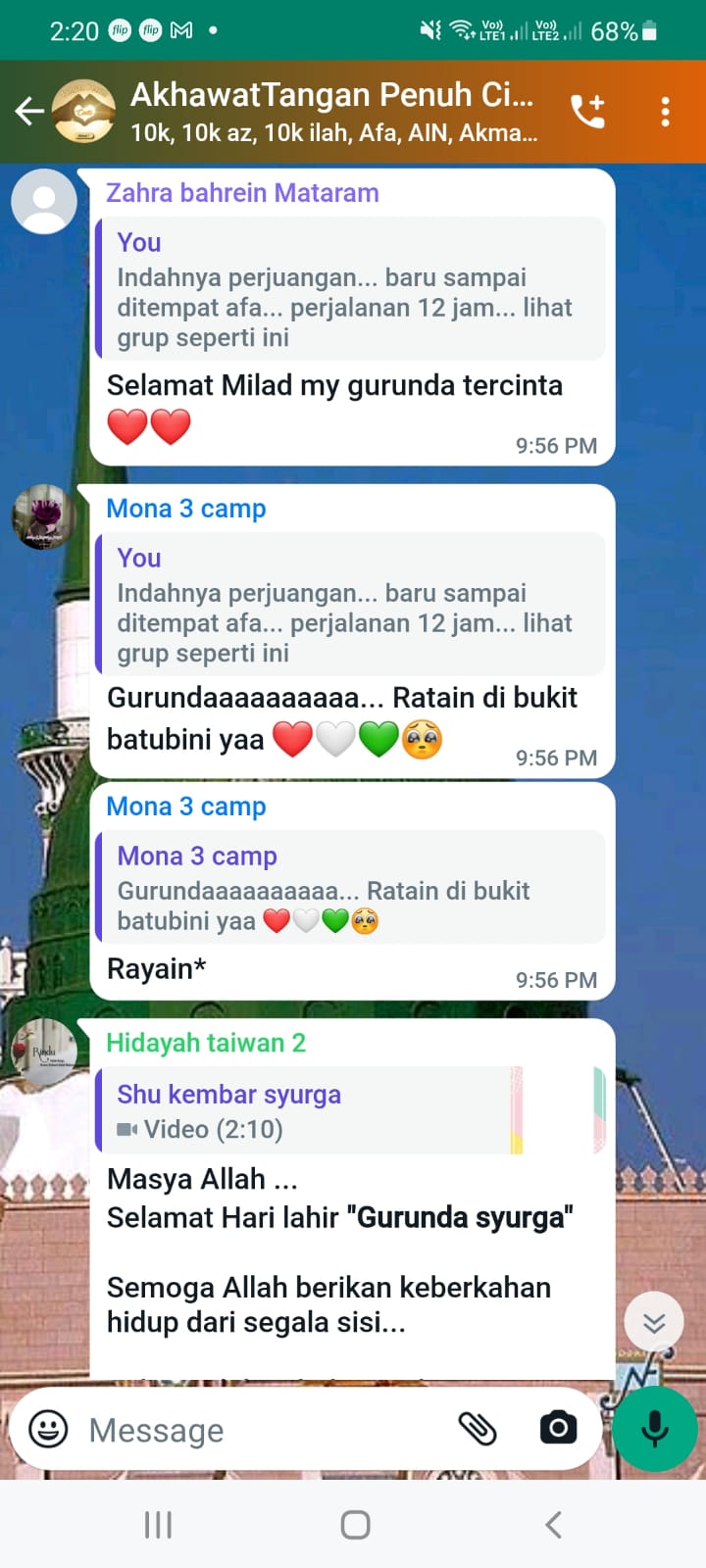Go back to the chat list

29,112
